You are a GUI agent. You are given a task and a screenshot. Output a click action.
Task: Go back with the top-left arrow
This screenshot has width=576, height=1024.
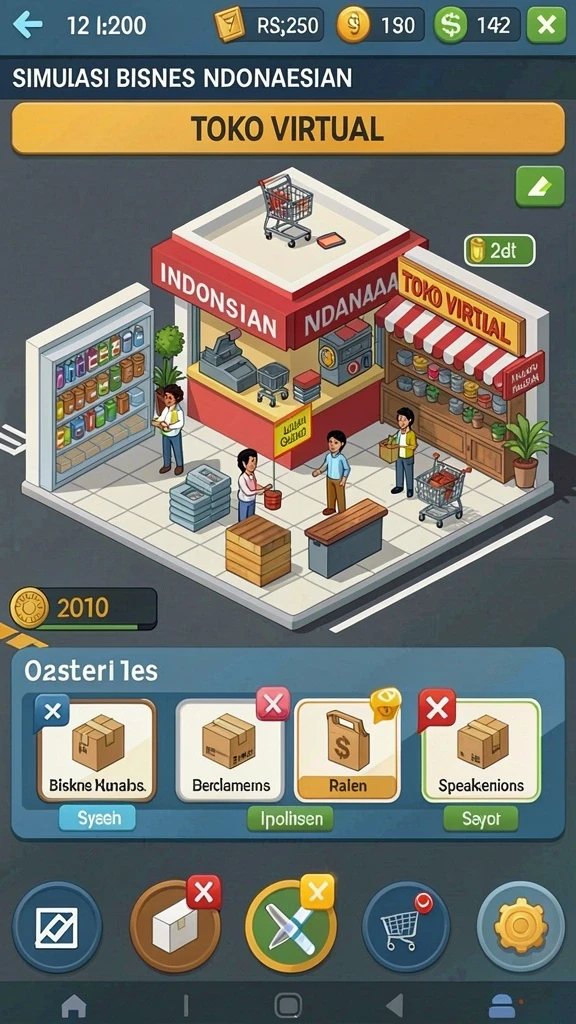27,25
